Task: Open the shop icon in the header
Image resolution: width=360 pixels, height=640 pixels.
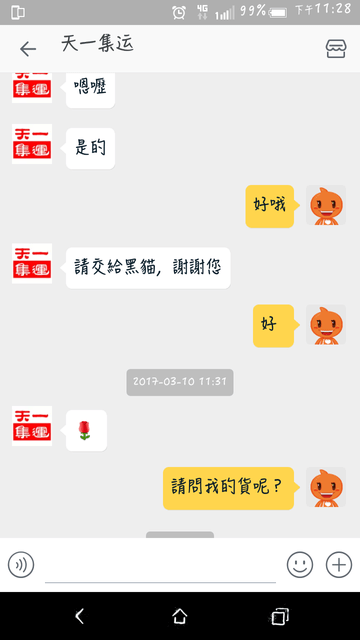Action: (336, 49)
